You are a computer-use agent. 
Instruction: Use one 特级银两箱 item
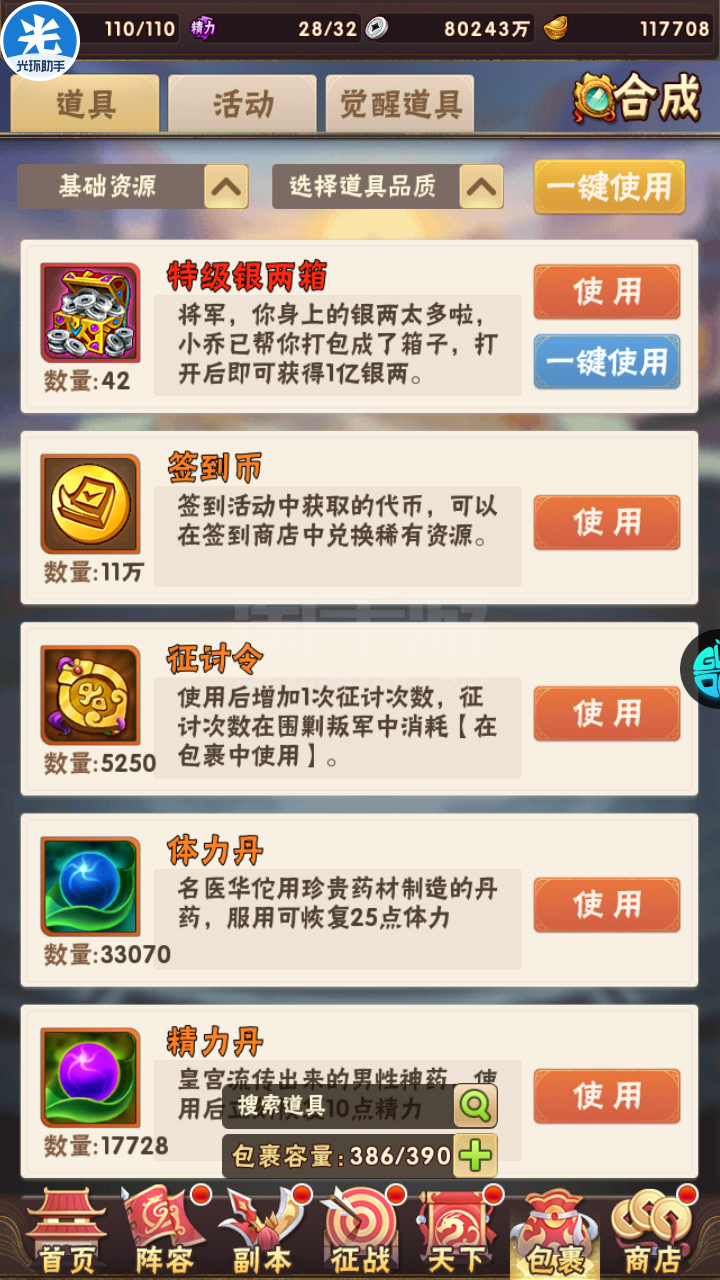pyautogui.click(x=607, y=292)
